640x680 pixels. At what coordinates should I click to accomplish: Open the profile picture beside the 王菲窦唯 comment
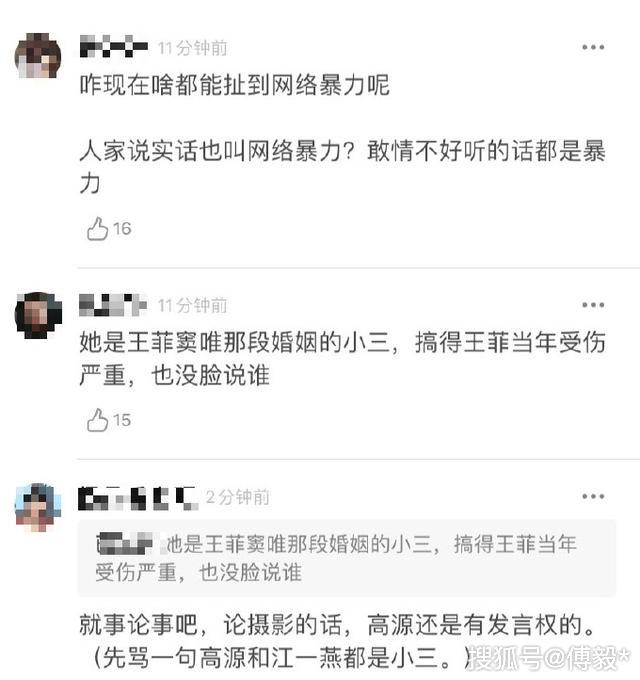click(38, 314)
